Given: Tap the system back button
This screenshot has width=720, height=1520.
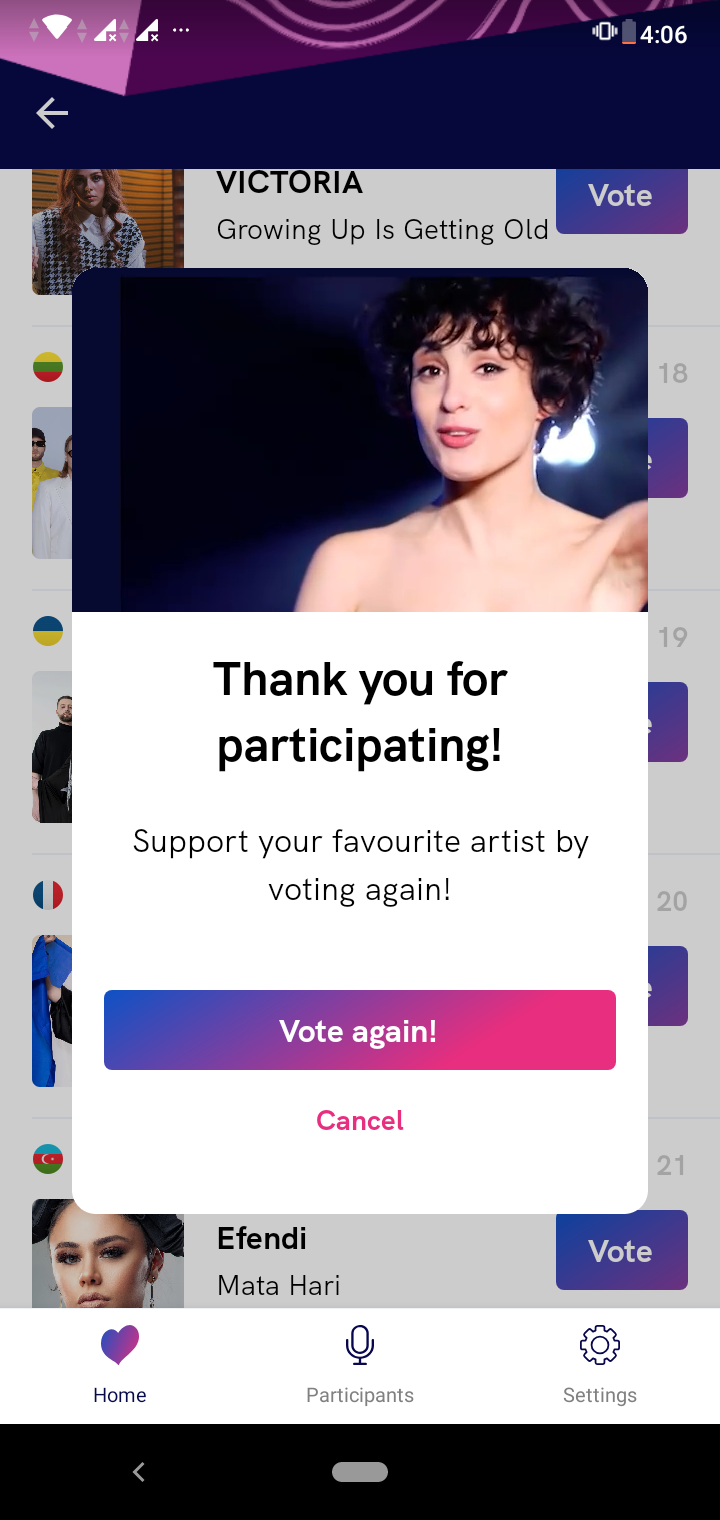Looking at the screenshot, I should click(139, 1471).
